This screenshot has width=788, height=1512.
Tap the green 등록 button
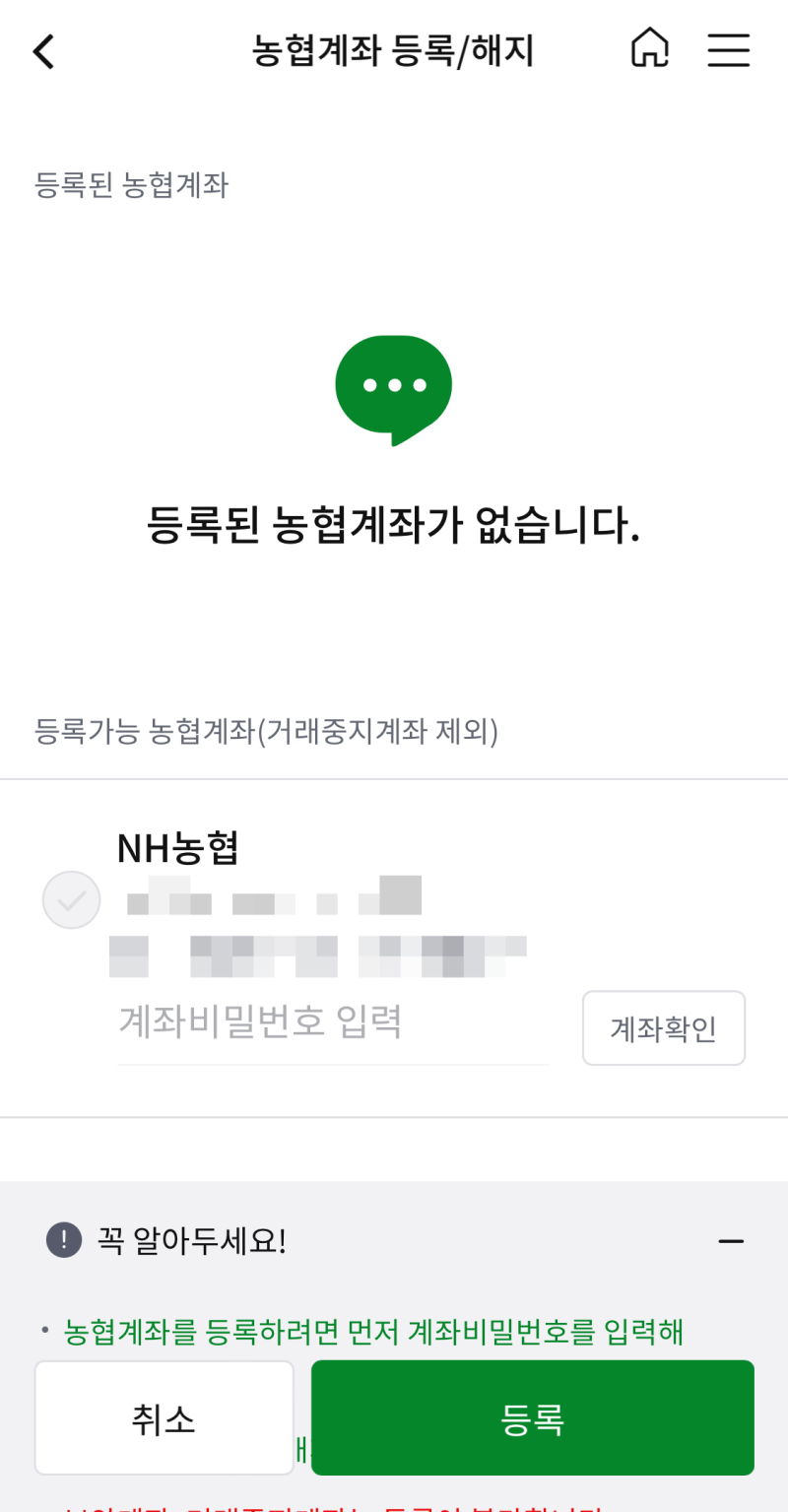[x=533, y=1418]
